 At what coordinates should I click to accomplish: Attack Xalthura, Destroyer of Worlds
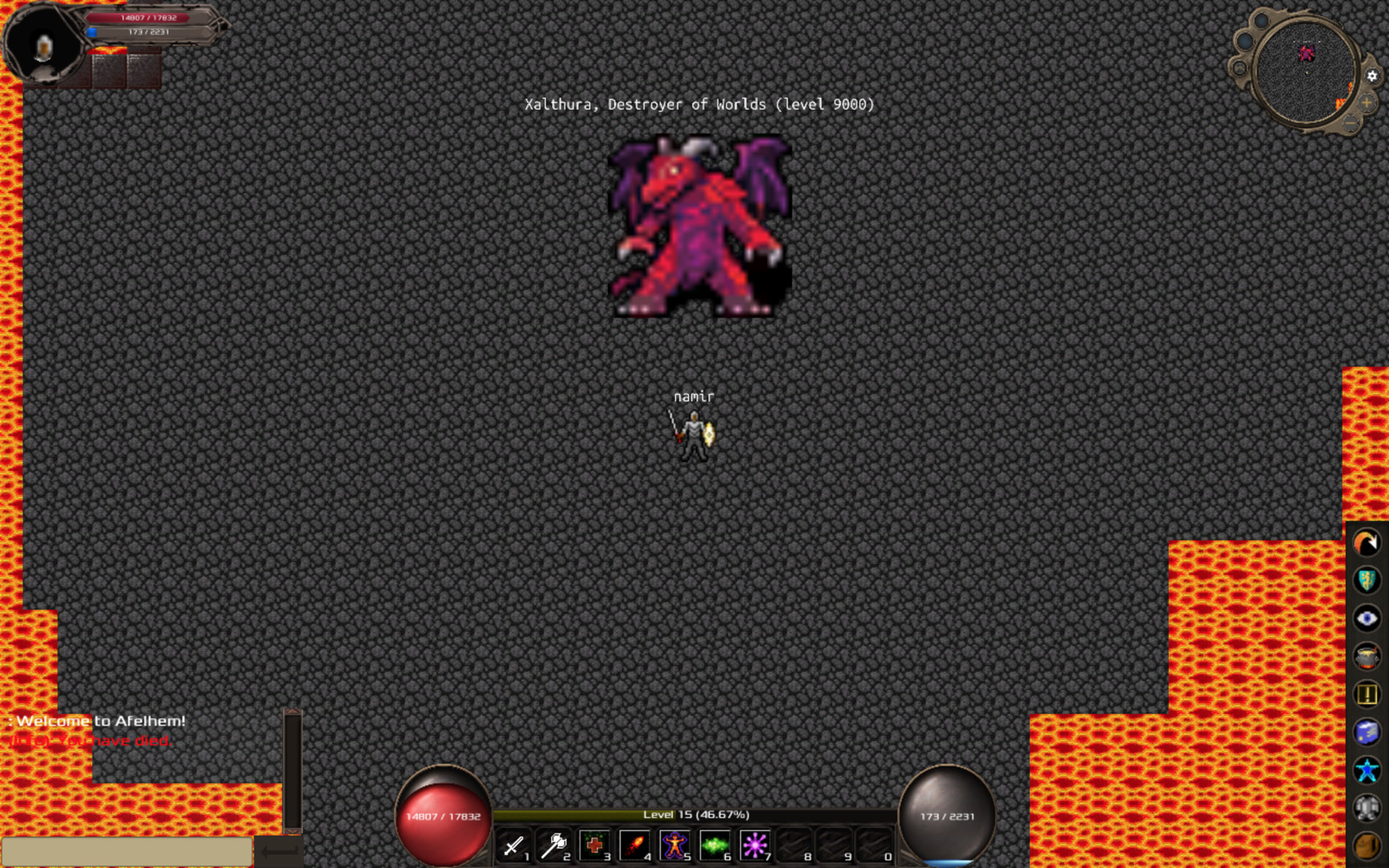pyautogui.click(x=699, y=227)
